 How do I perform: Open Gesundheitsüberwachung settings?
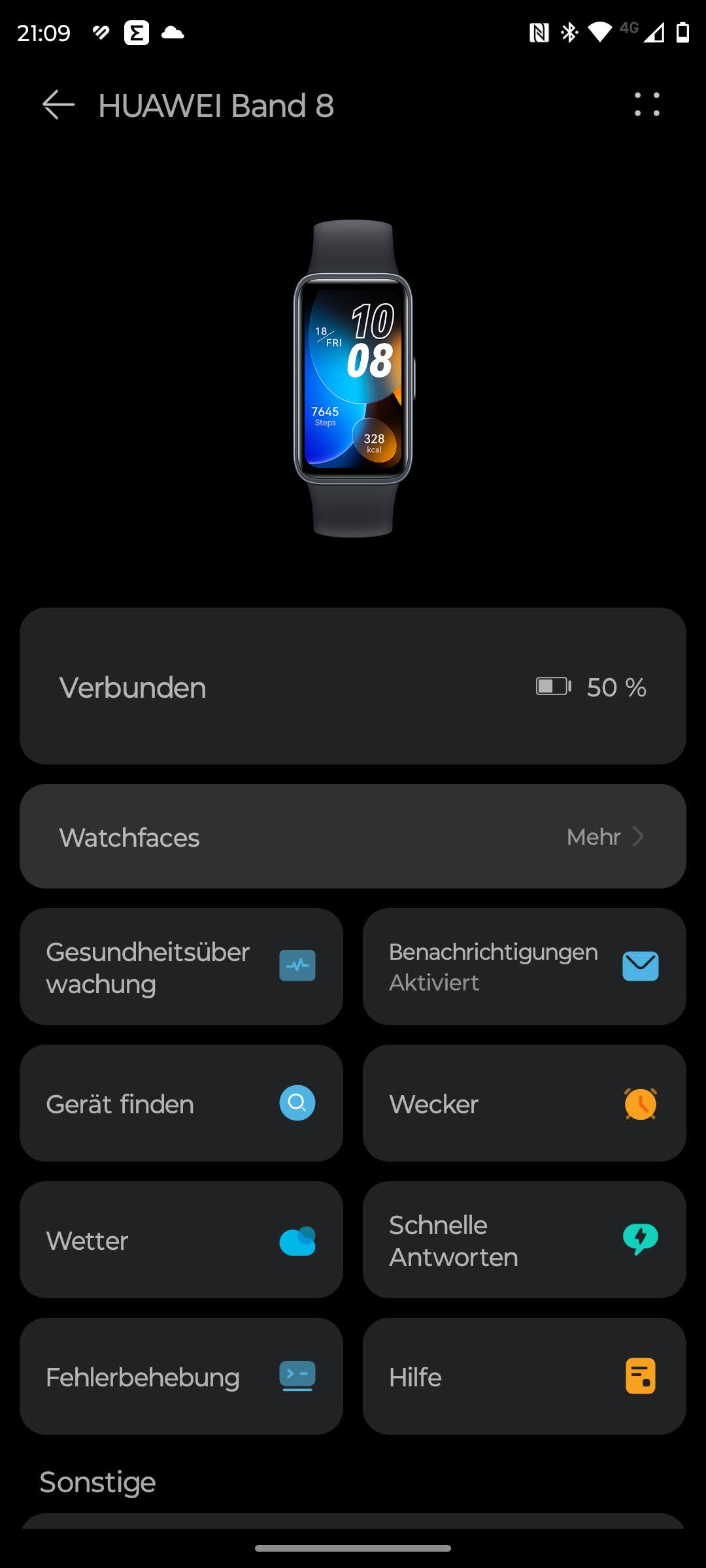[181, 967]
